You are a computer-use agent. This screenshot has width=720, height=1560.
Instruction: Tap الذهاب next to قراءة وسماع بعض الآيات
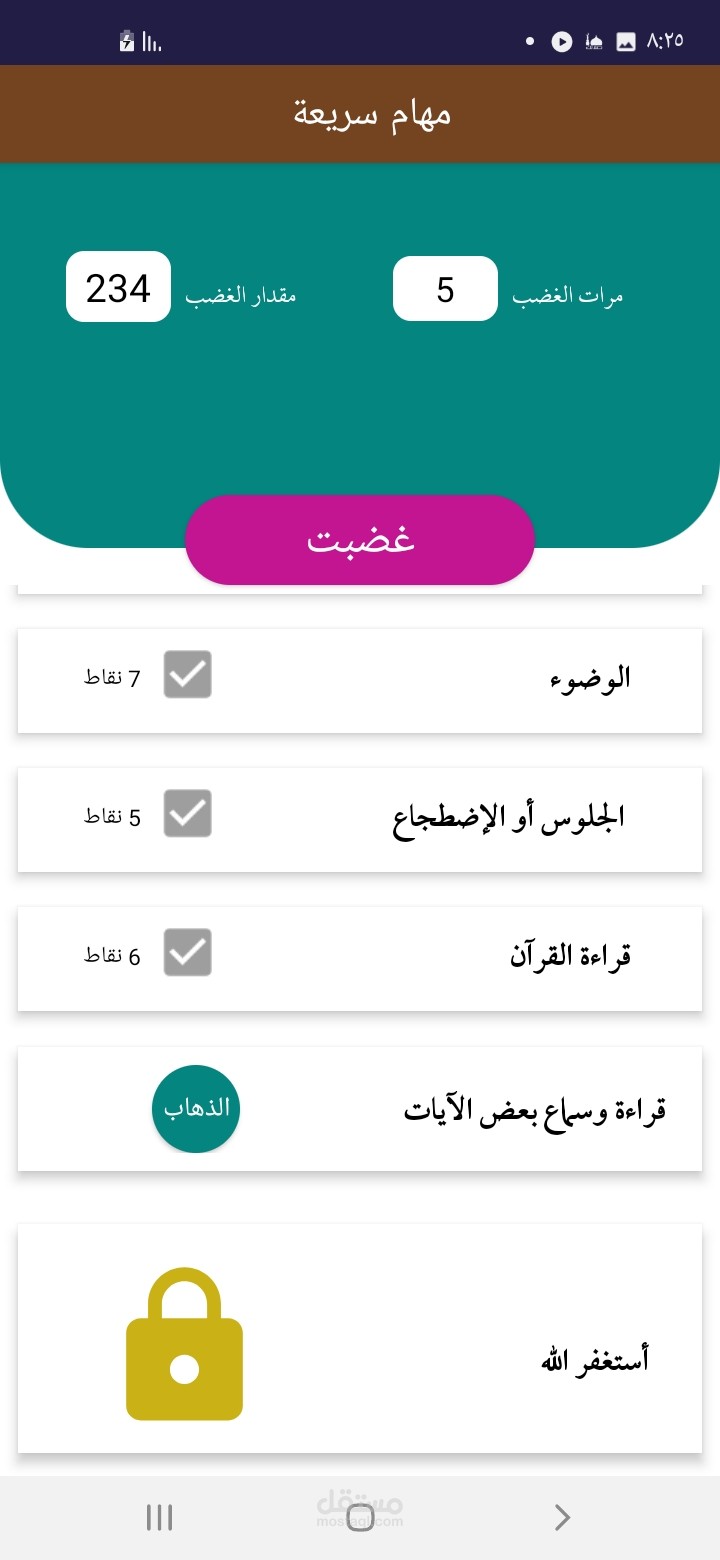(196, 1109)
